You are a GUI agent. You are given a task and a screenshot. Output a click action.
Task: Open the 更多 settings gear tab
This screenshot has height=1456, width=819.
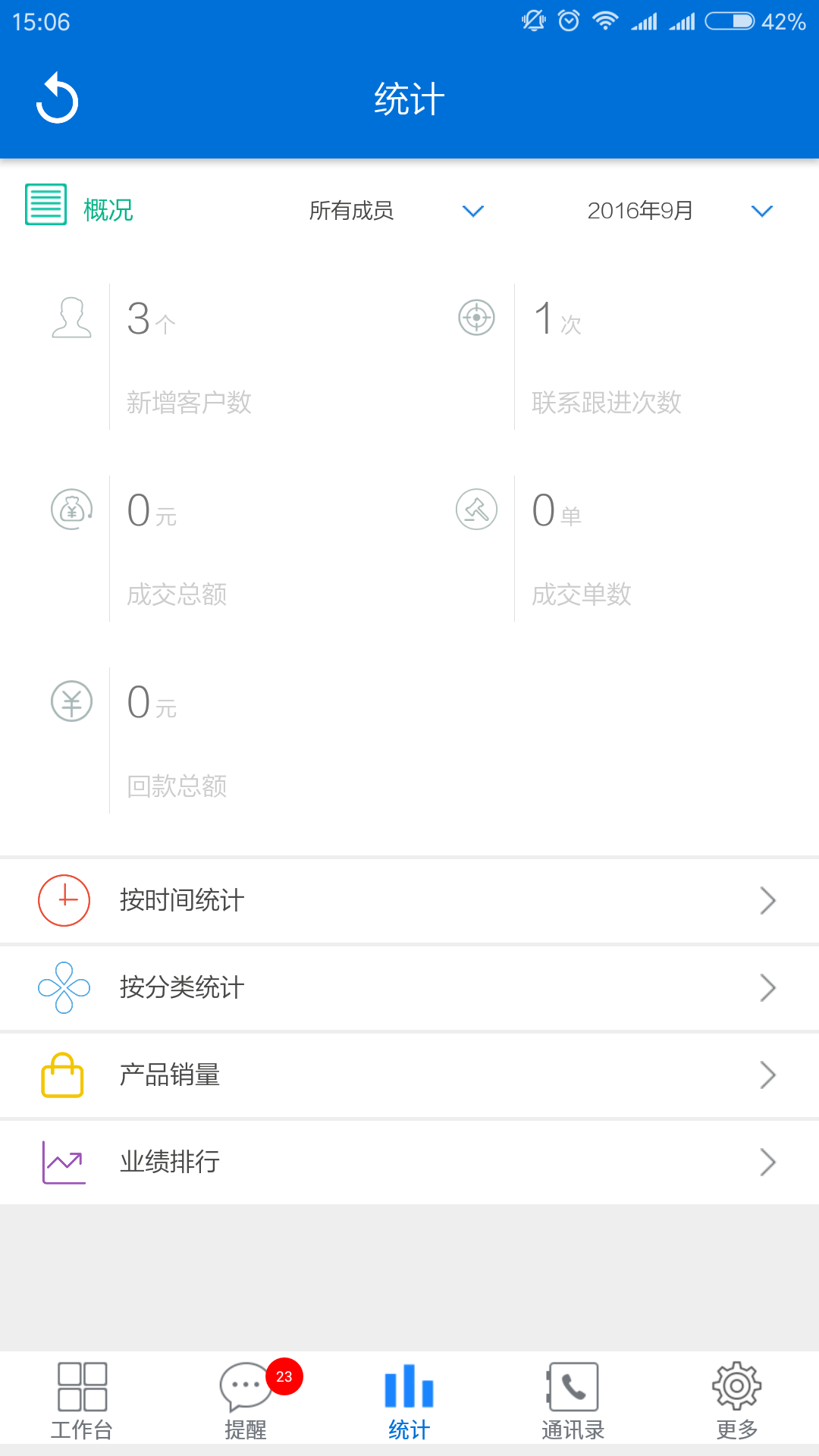(x=736, y=1399)
